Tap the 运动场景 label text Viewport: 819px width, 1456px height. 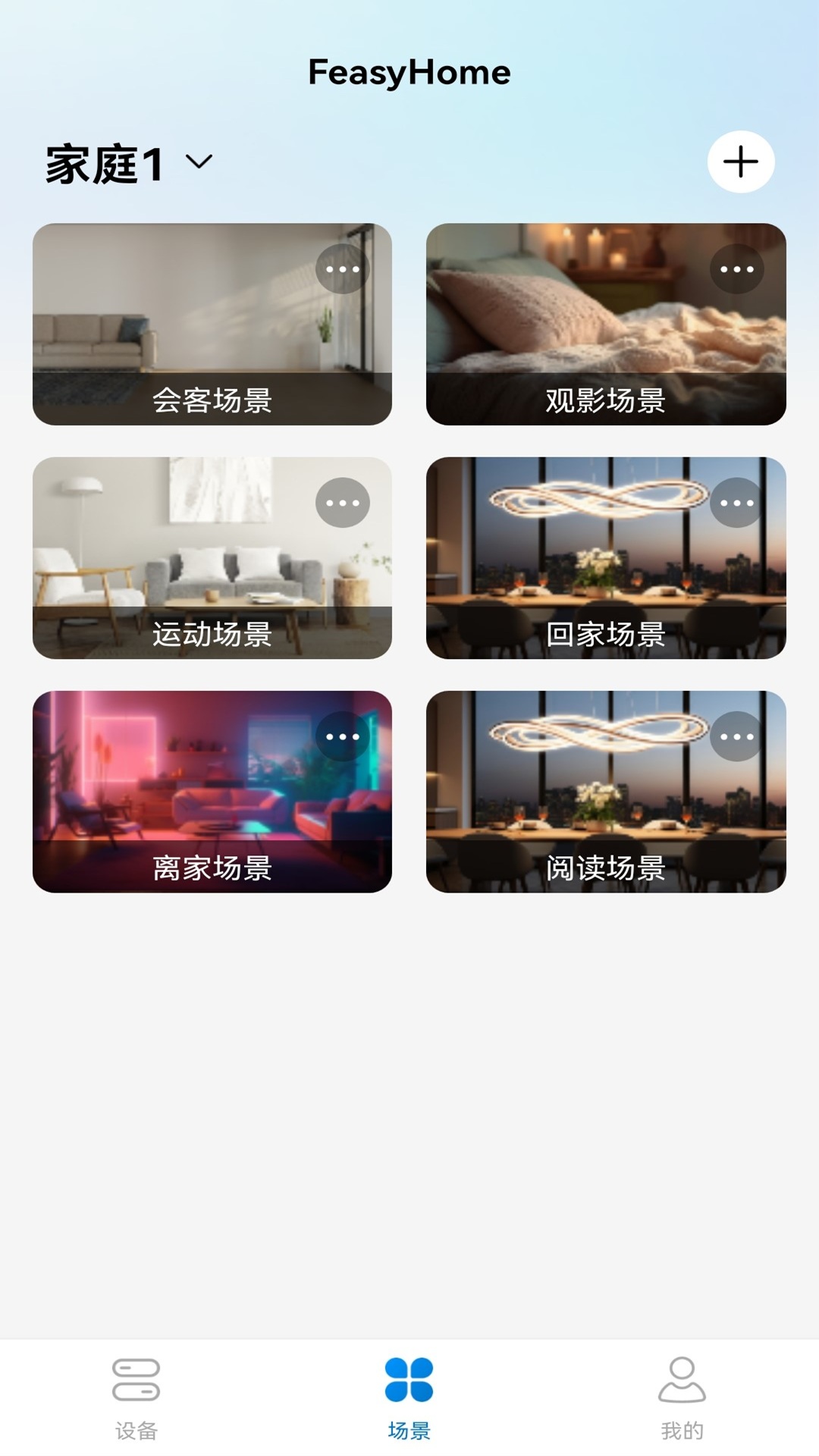(214, 635)
